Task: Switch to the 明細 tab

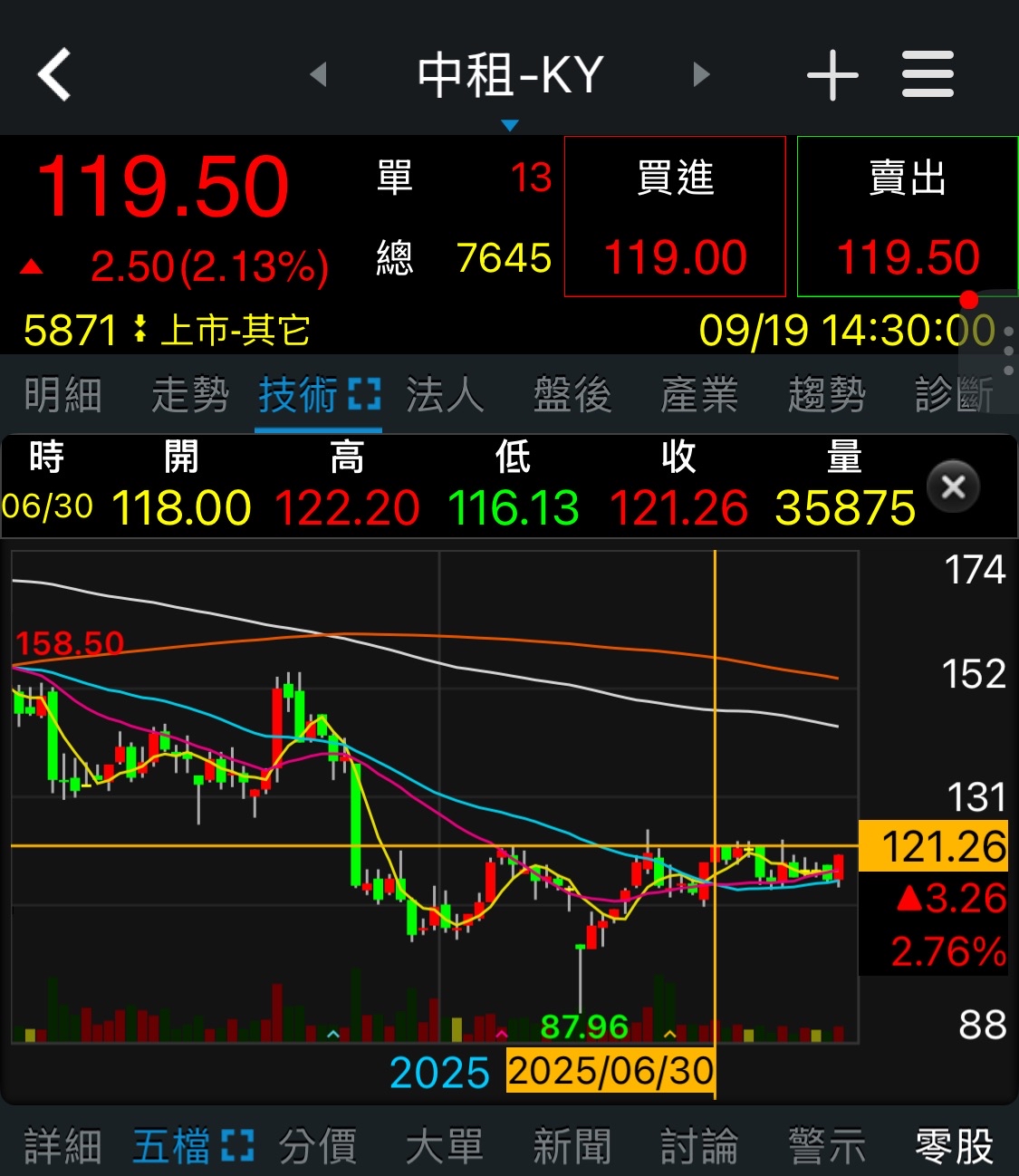Action: point(63,395)
